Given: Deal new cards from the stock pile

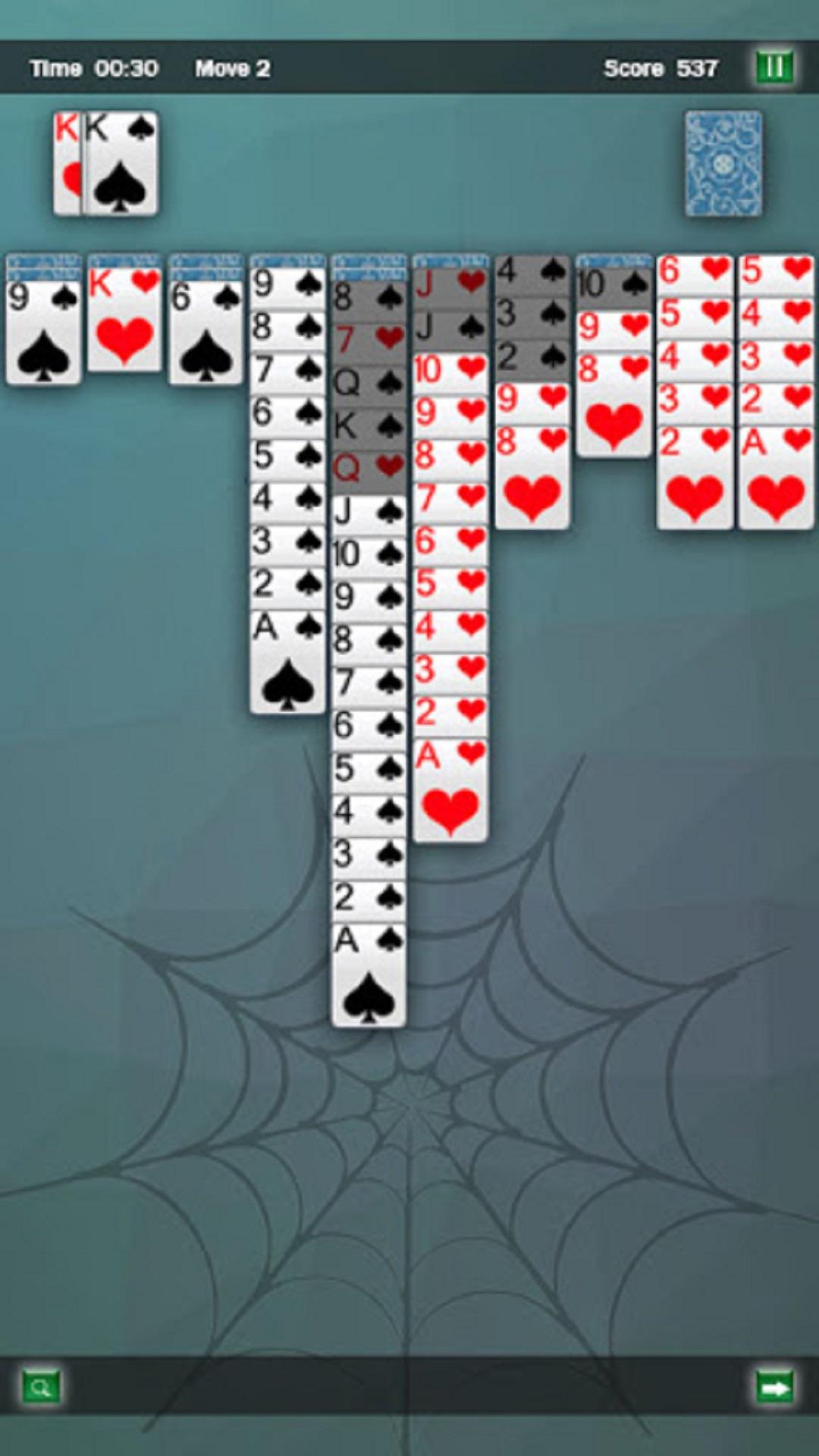Looking at the screenshot, I should pos(723,163).
